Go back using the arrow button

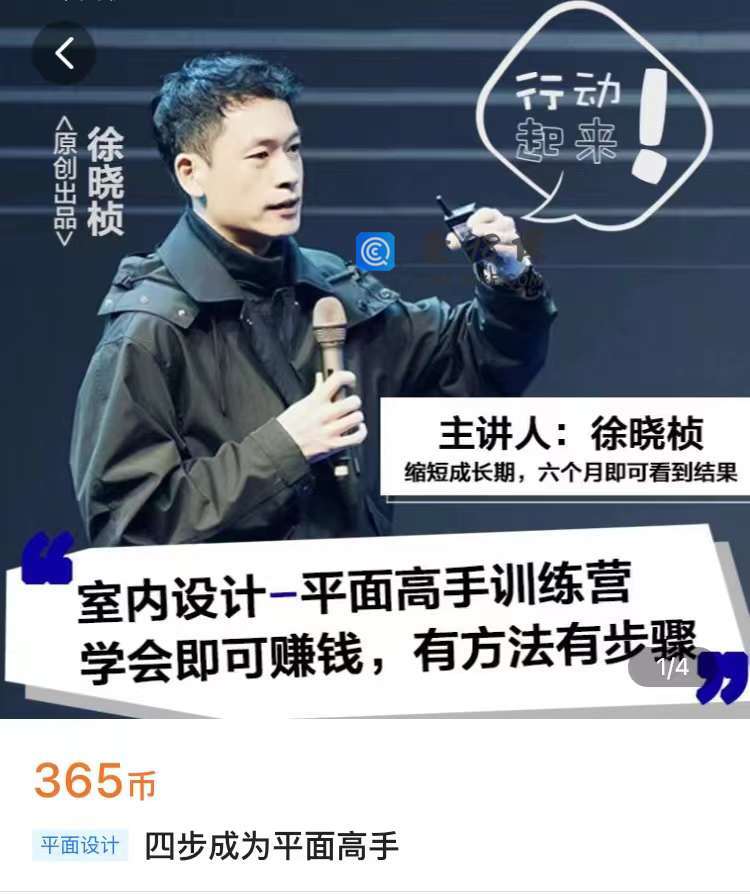[64, 53]
